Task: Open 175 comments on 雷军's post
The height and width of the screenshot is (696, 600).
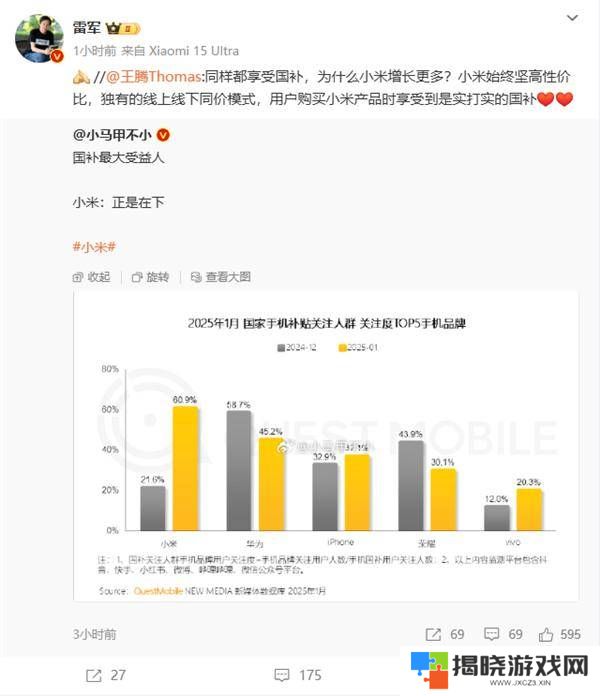Action: (296, 675)
